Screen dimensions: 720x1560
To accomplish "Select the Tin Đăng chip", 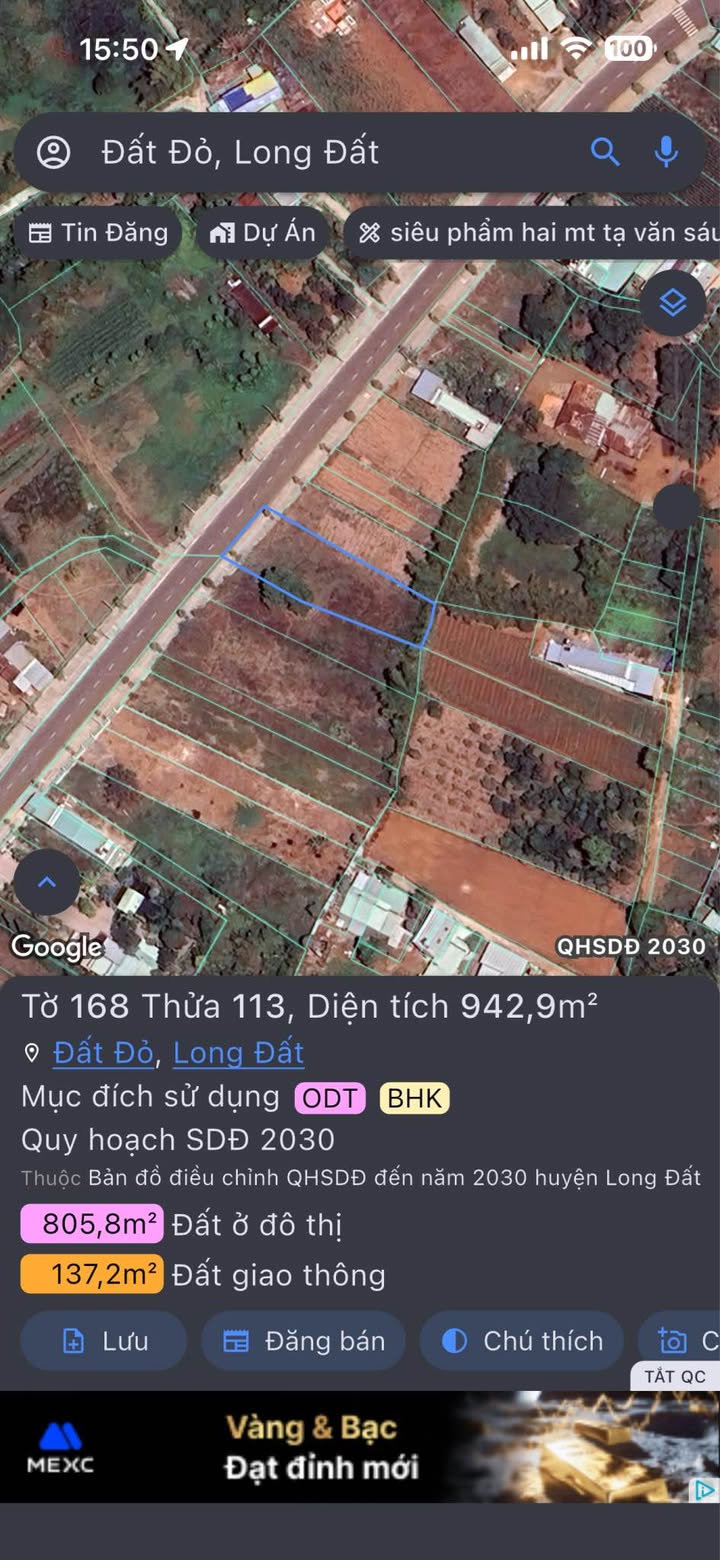I will coord(98,233).
